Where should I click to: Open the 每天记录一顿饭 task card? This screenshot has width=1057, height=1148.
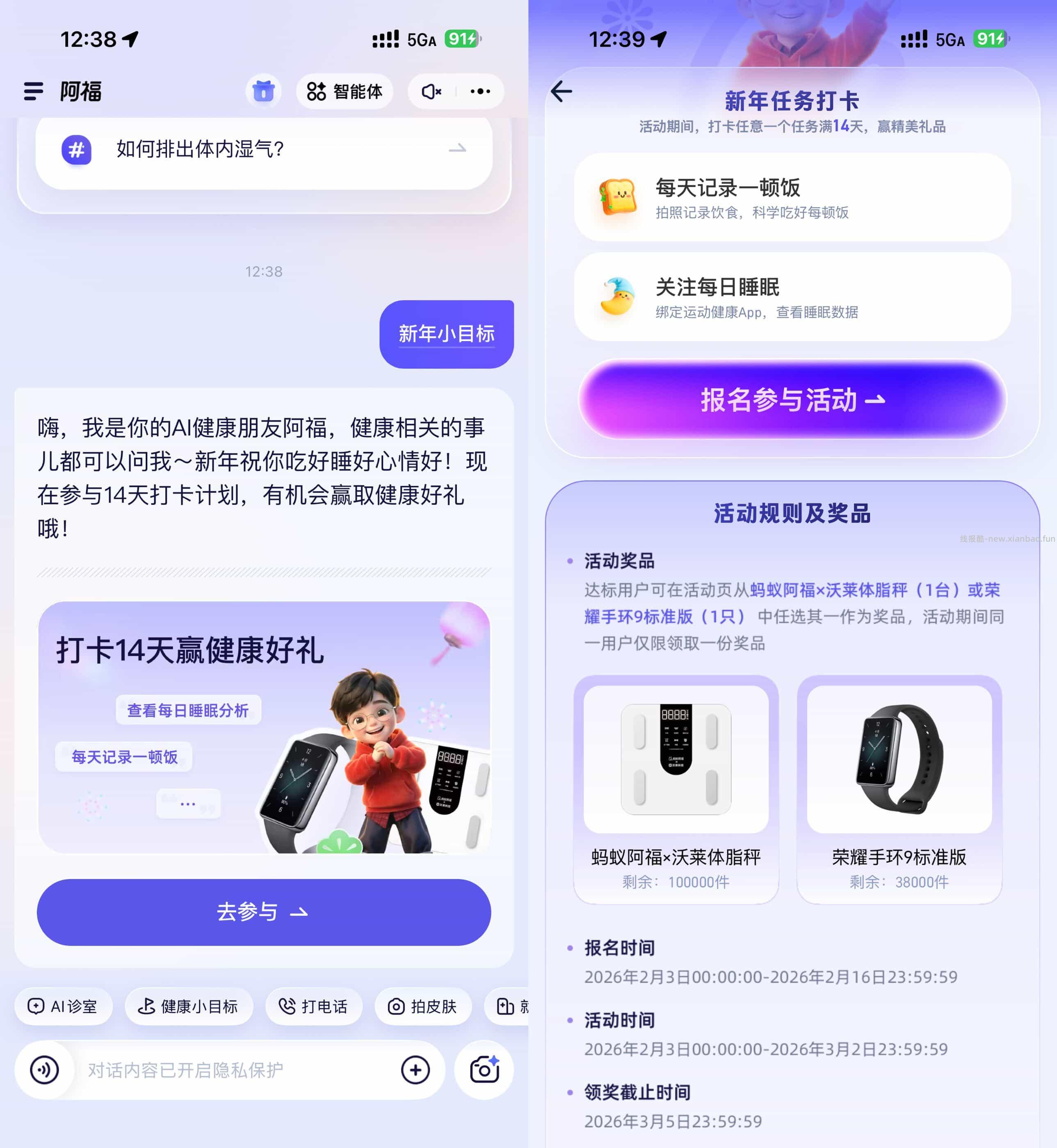[792, 198]
